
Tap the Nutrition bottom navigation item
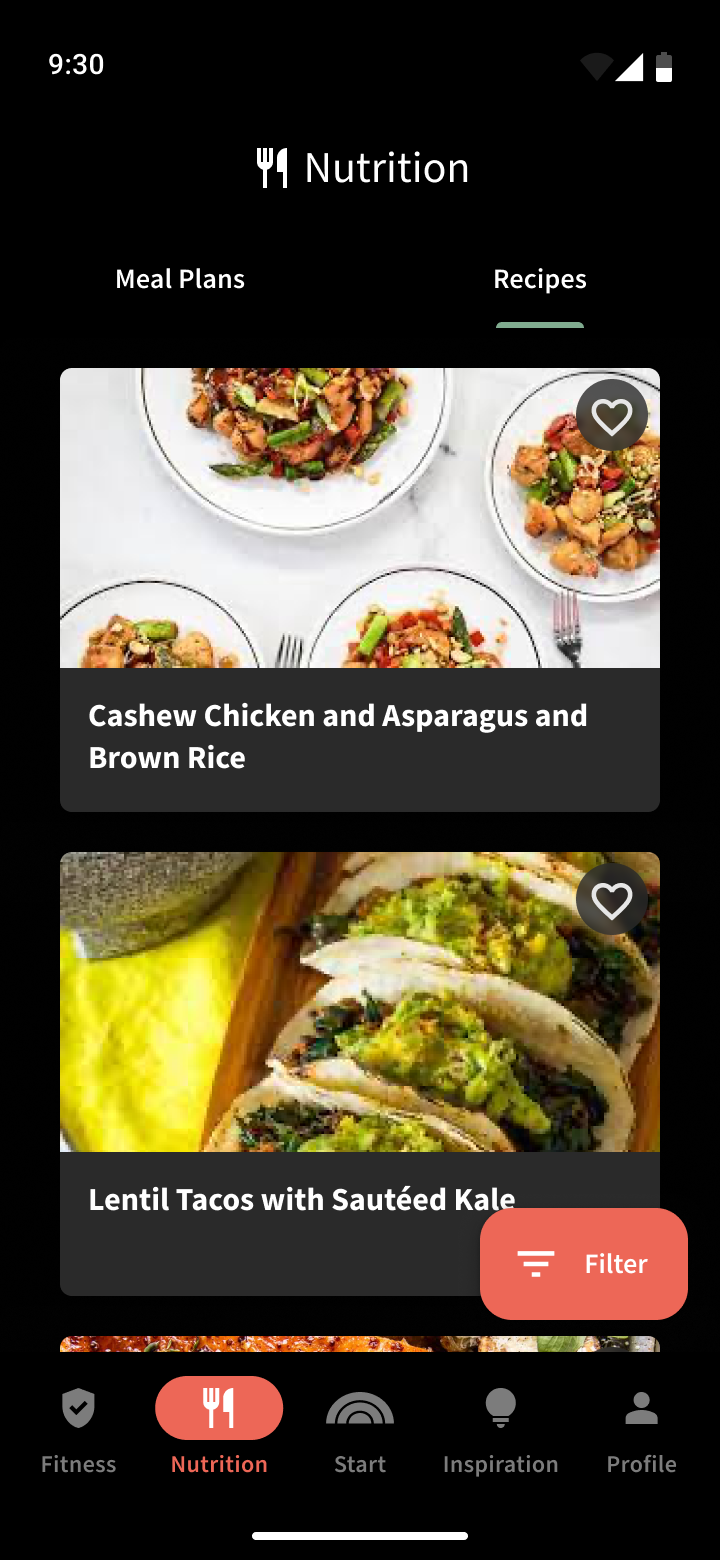(219, 1430)
